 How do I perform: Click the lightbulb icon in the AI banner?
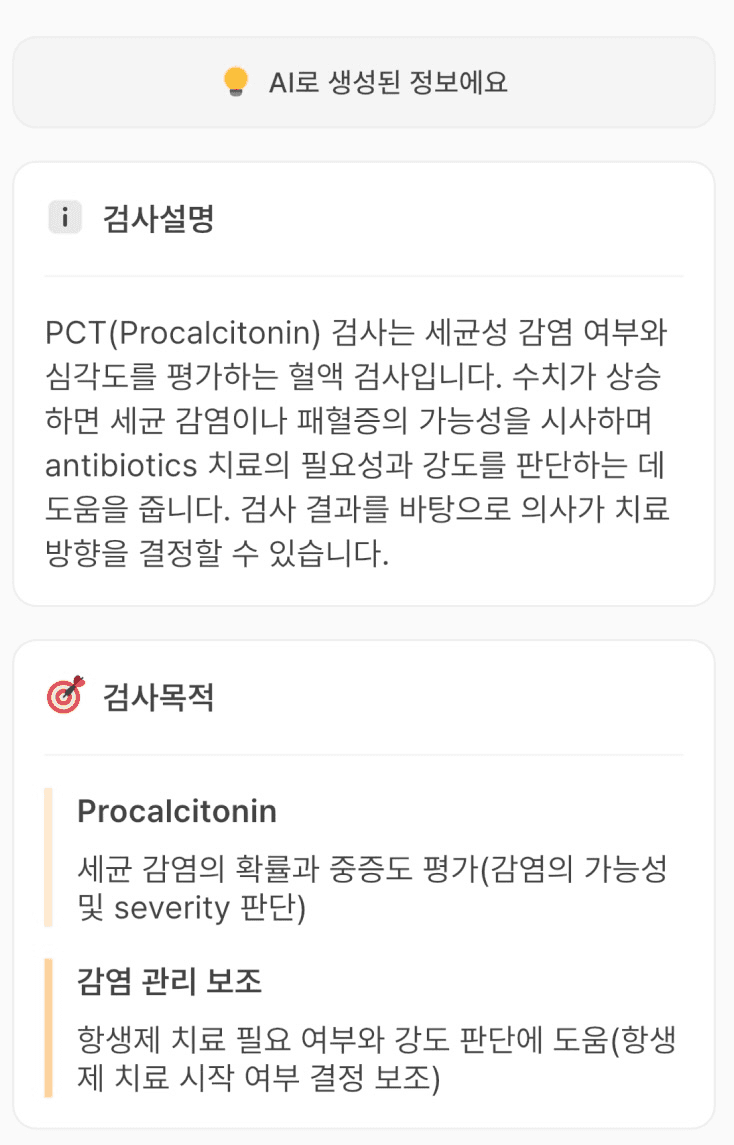[x=234, y=83]
